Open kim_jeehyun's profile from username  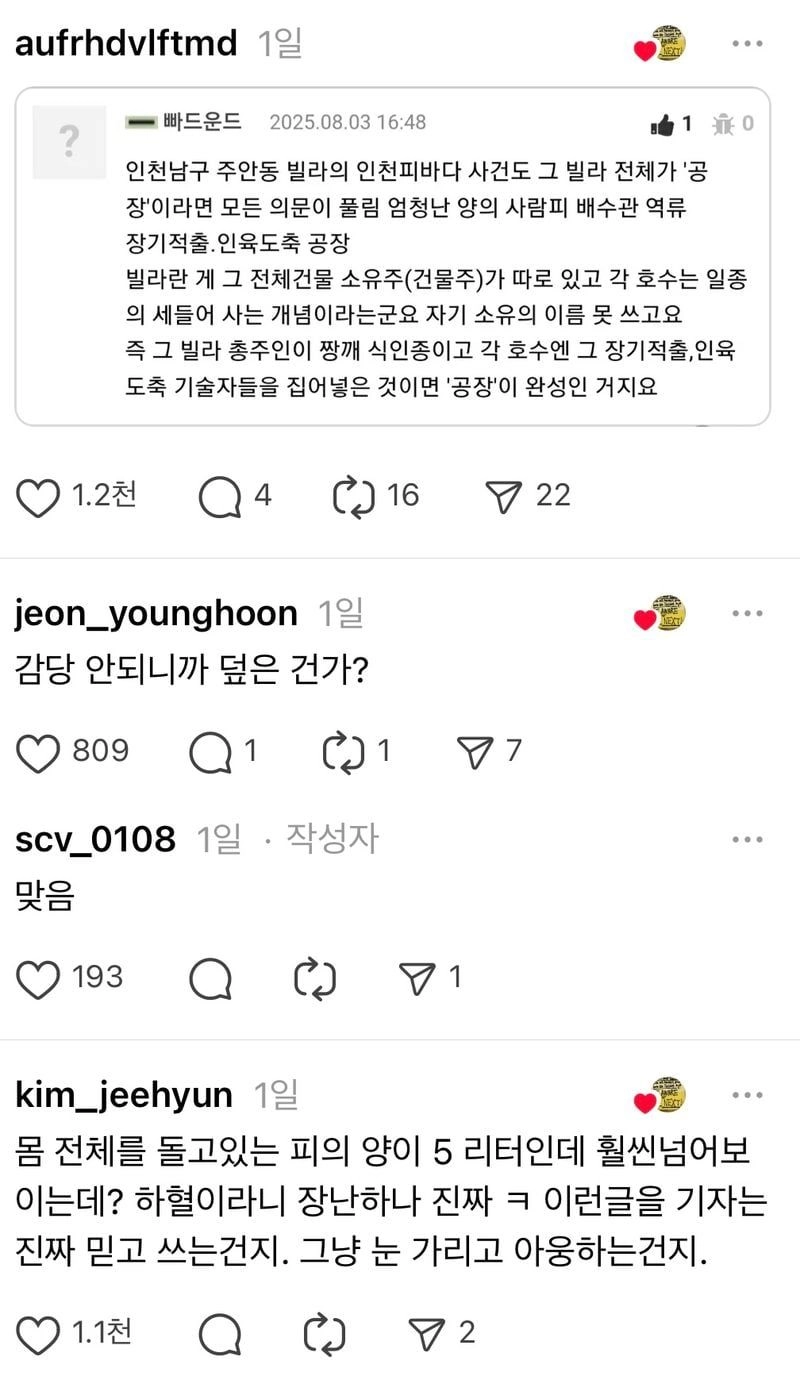pos(124,1094)
